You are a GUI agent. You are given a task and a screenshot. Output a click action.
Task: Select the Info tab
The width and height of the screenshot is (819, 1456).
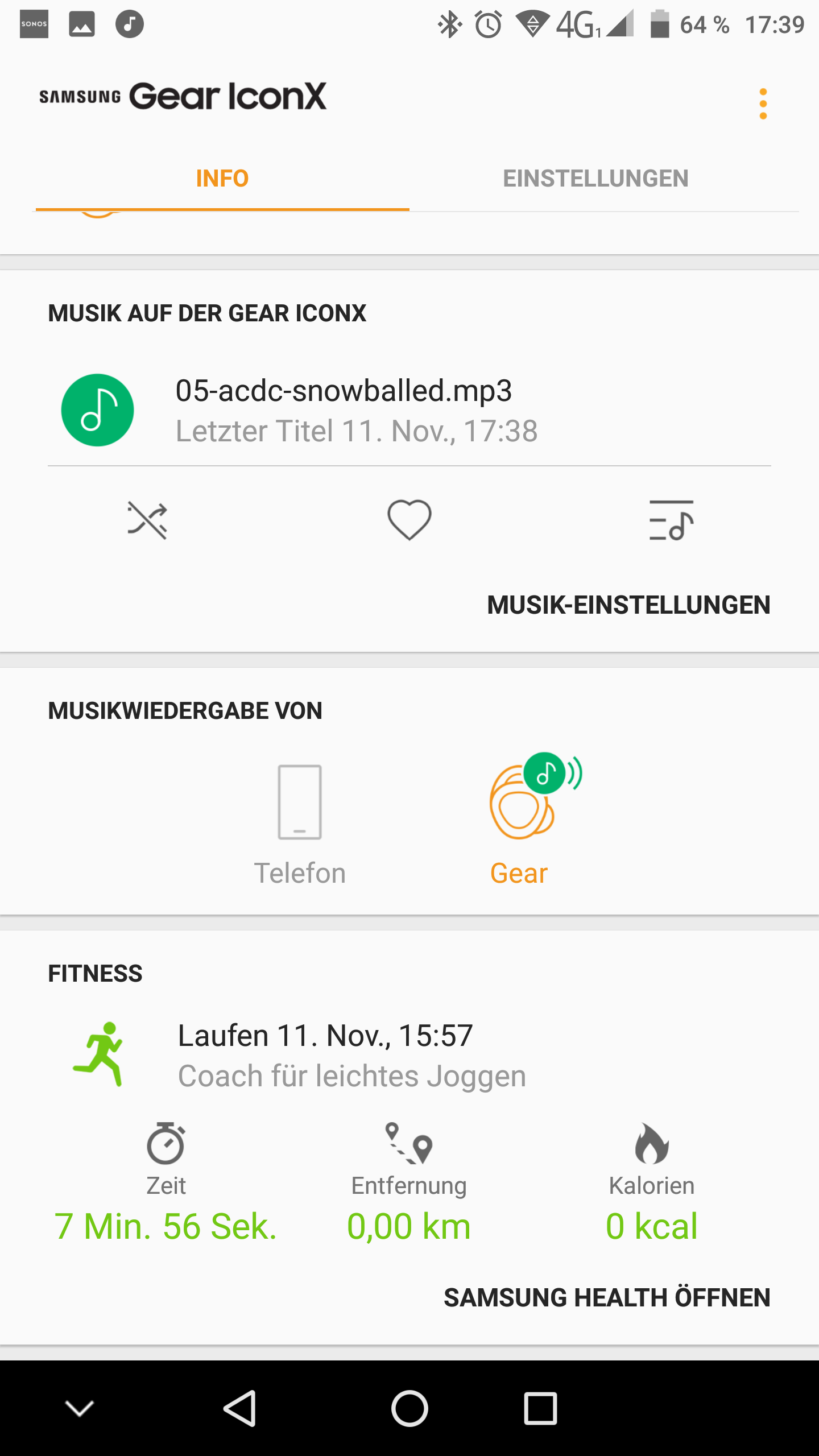[222, 179]
